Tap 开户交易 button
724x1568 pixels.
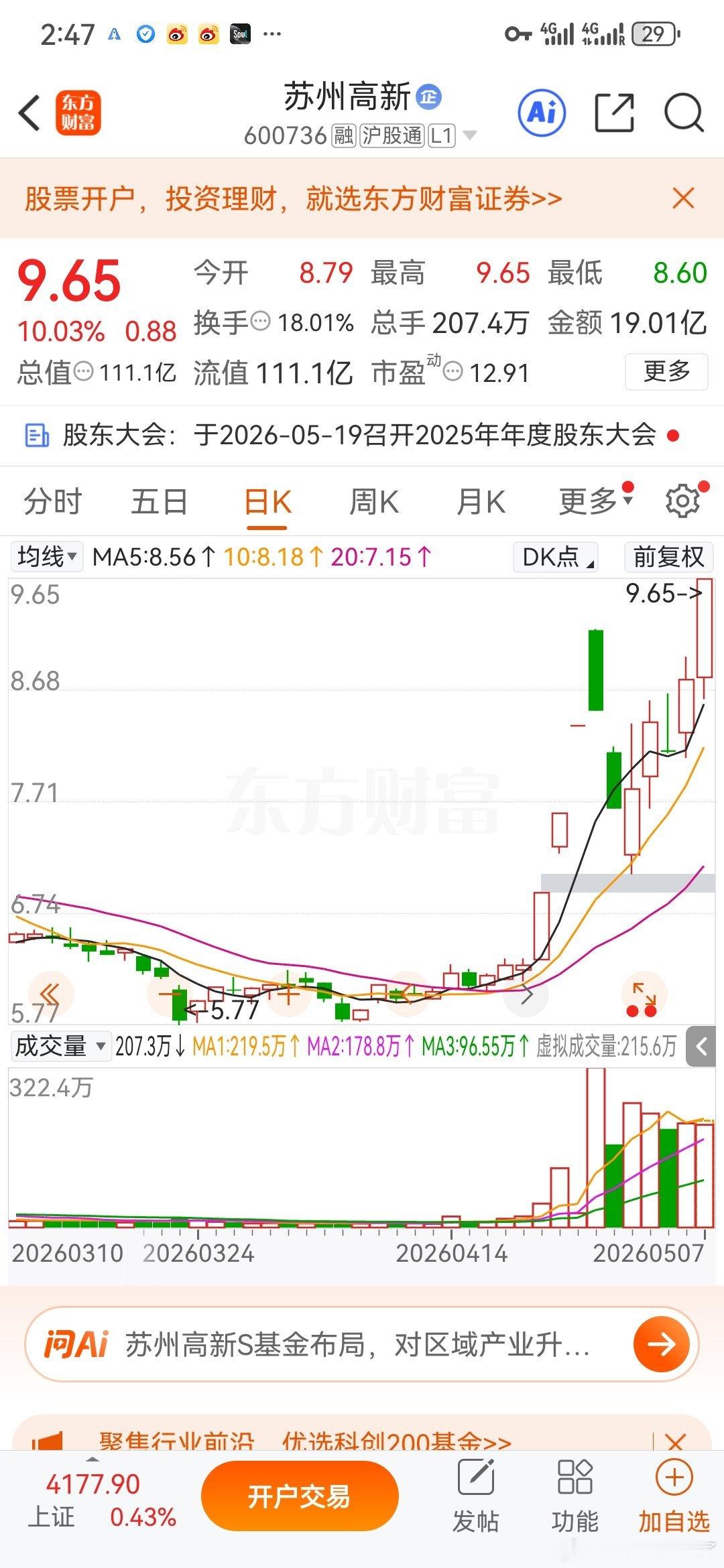pyautogui.click(x=300, y=1496)
